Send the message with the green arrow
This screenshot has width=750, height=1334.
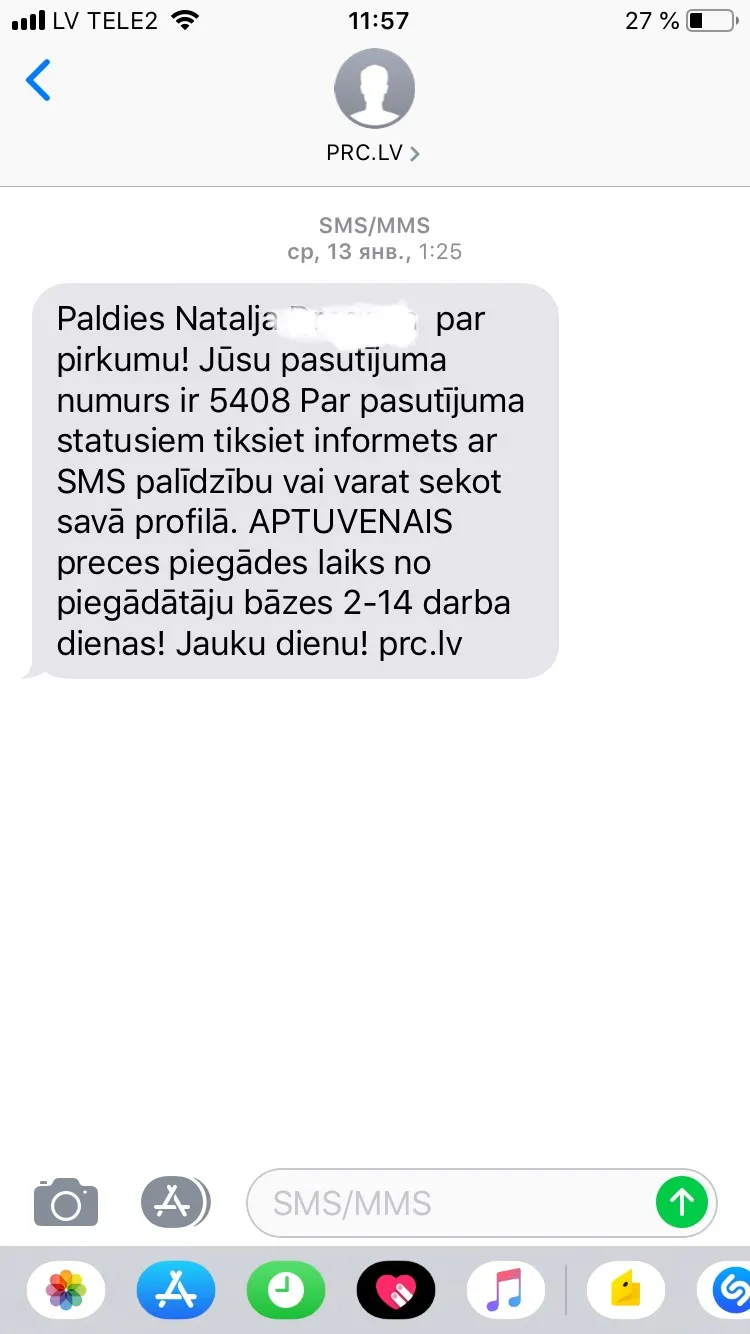(x=682, y=1201)
